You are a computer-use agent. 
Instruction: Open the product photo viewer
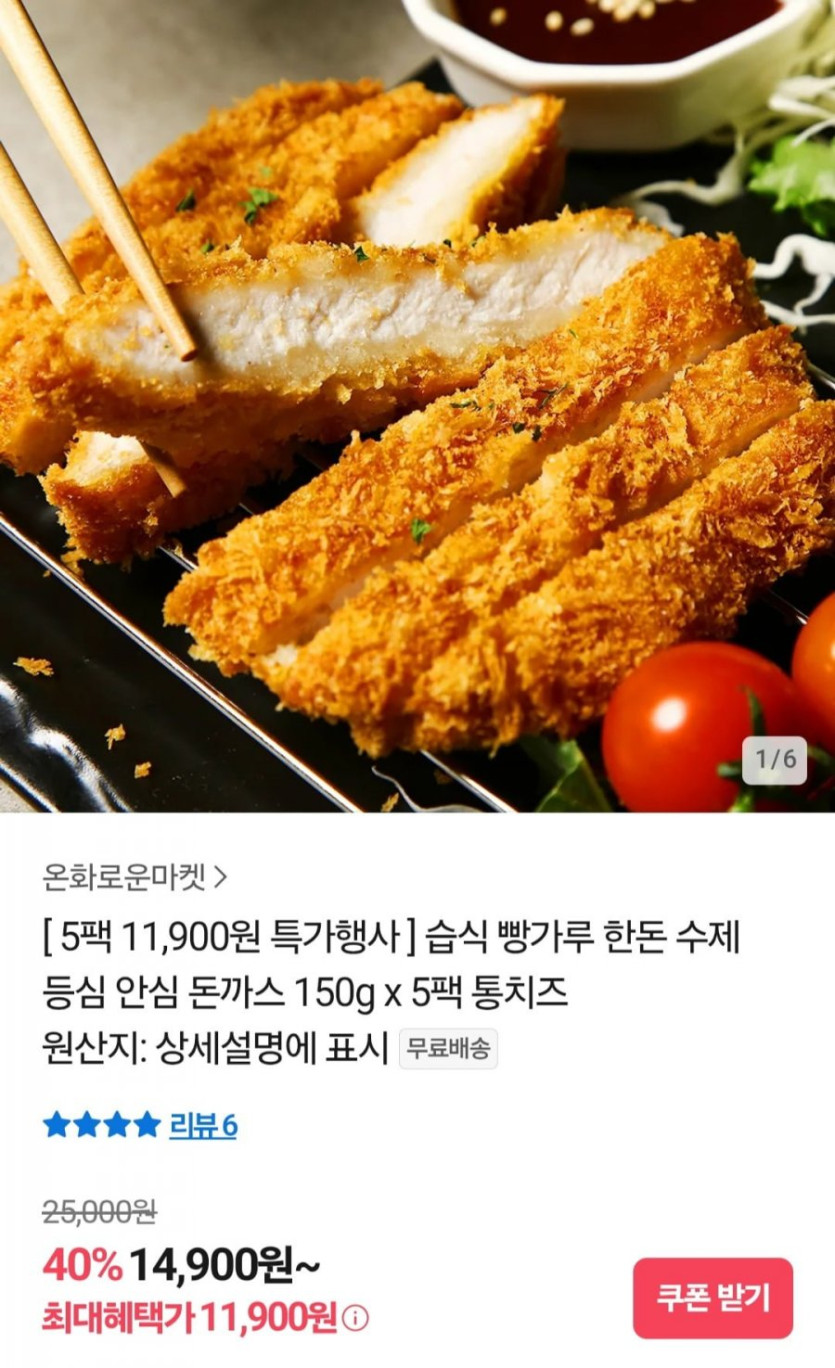pos(417,405)
